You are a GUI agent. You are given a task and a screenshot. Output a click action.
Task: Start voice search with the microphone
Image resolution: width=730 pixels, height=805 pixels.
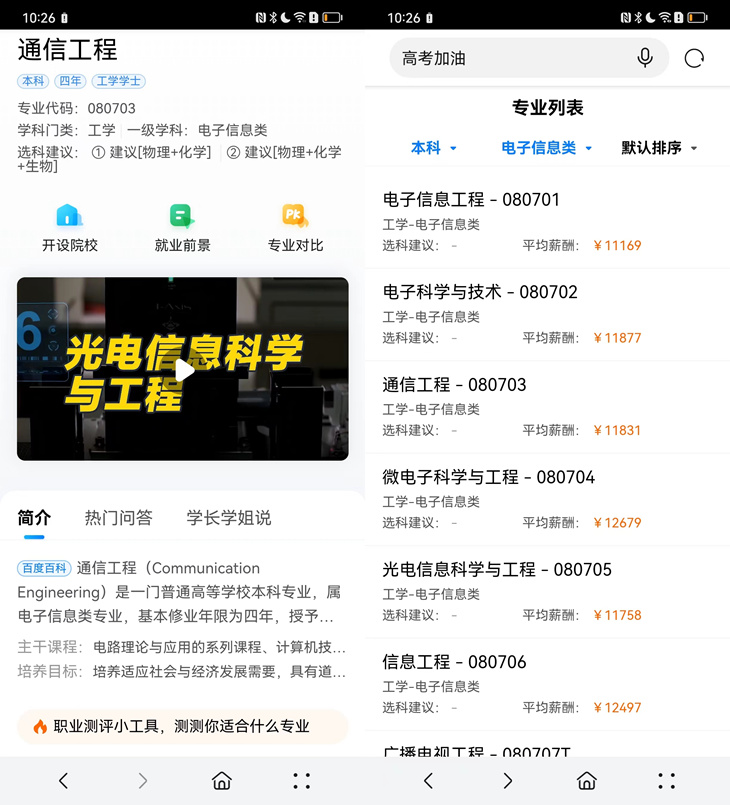coord(645,58)
